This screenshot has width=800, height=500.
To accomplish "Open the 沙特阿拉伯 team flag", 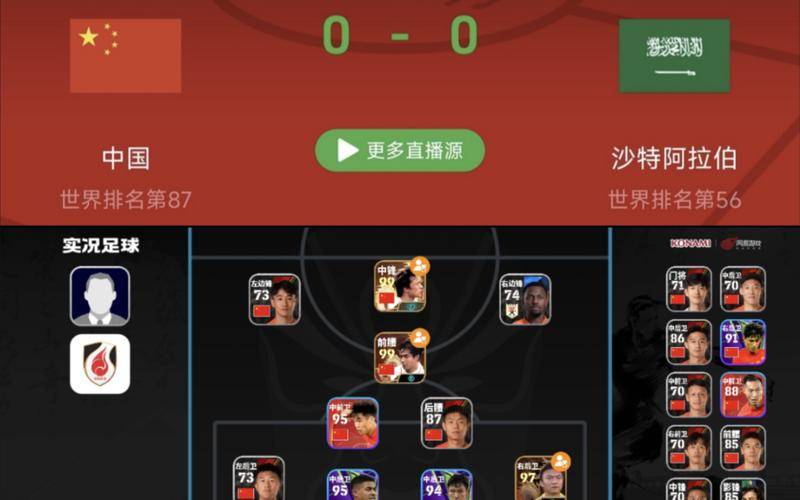I will (673, 55).
